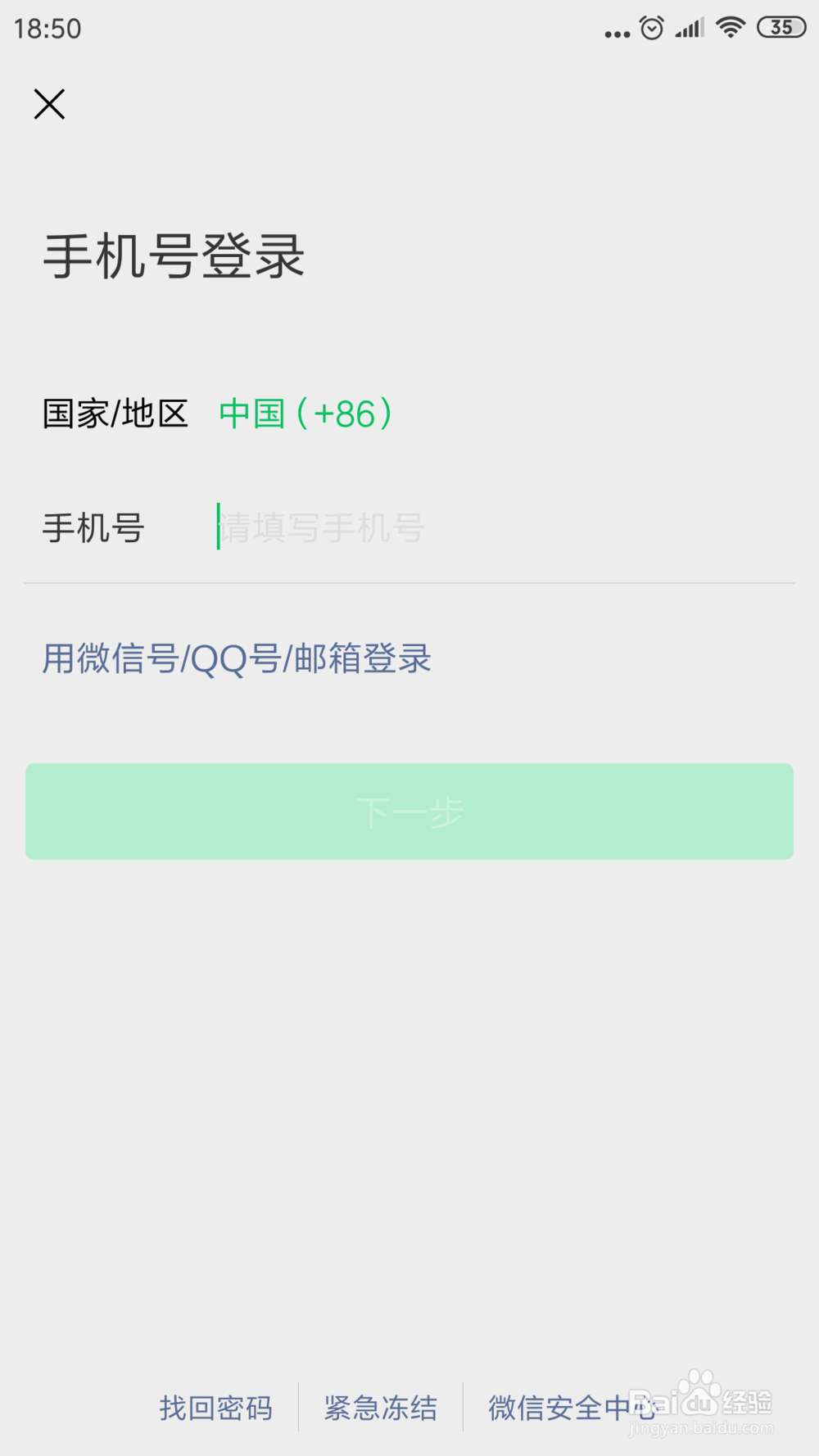Tap the close X to exit login
The height and width of the screenshot is (1456, 819).
point(49,104)
